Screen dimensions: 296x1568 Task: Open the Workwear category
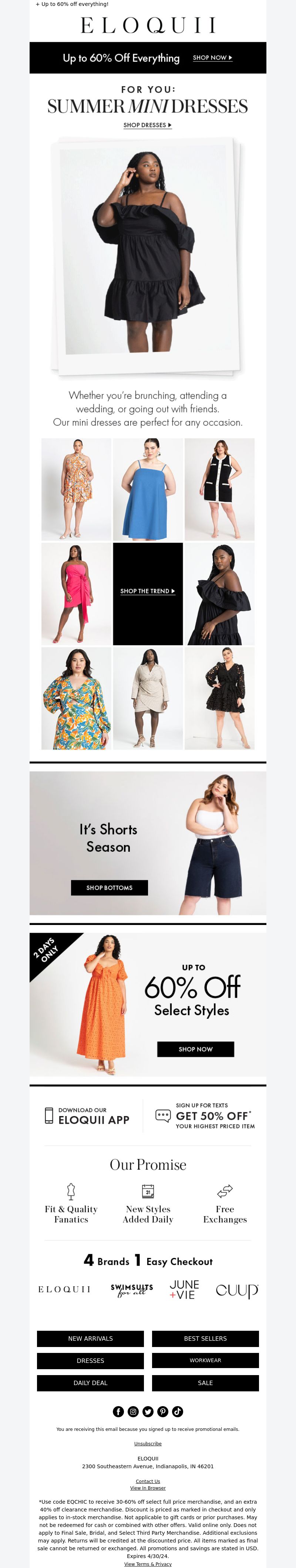[205, 1360]
